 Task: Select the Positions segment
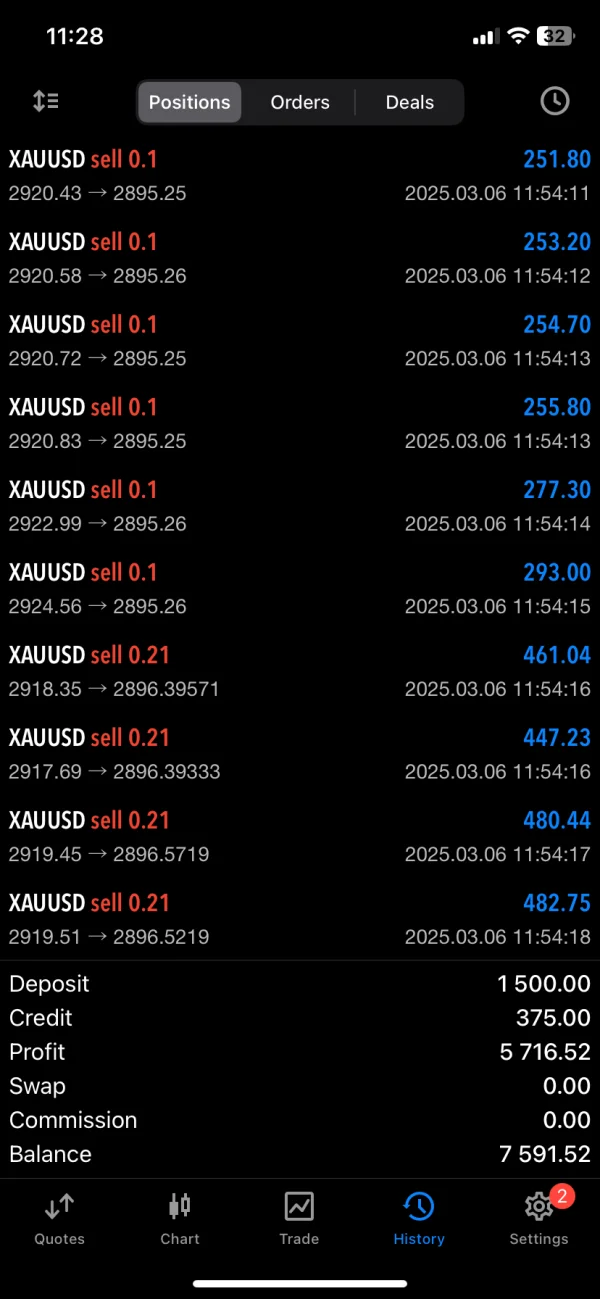coord(190,102)
